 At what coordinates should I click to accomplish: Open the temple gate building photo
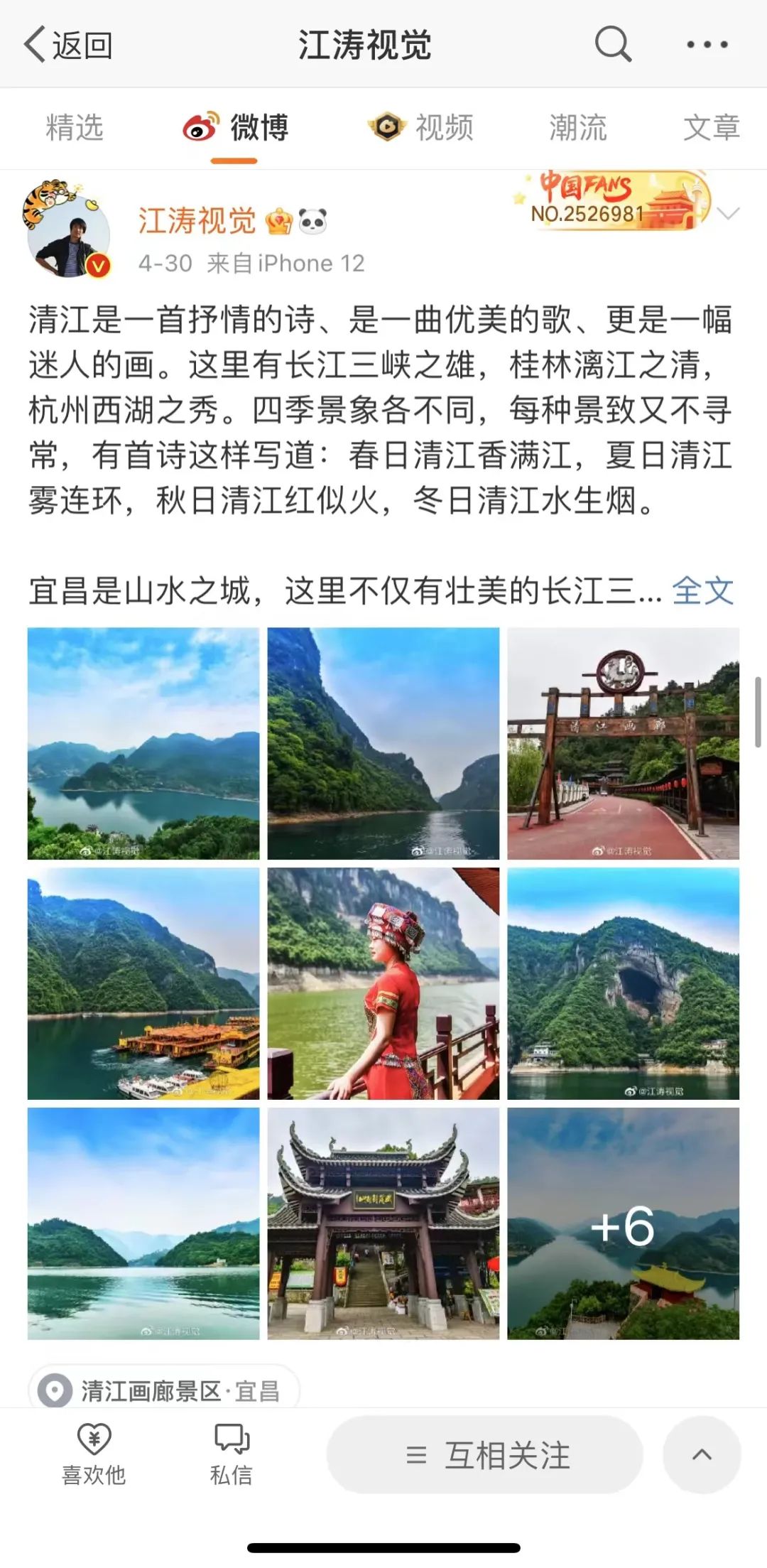[383, 1223]
